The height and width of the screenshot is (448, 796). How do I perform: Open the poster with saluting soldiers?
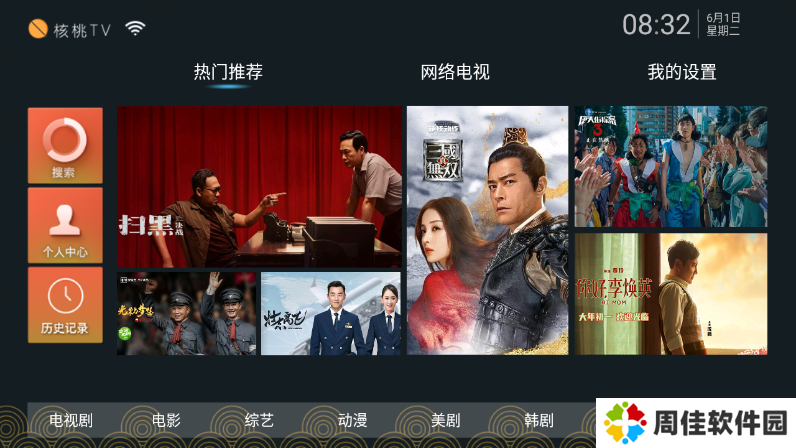tap(187, 313)
